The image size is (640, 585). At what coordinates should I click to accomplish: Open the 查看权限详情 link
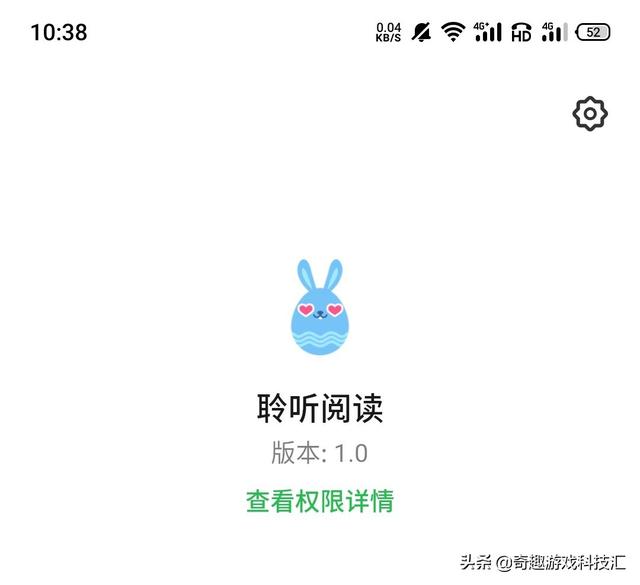click(x=320, y=501)
